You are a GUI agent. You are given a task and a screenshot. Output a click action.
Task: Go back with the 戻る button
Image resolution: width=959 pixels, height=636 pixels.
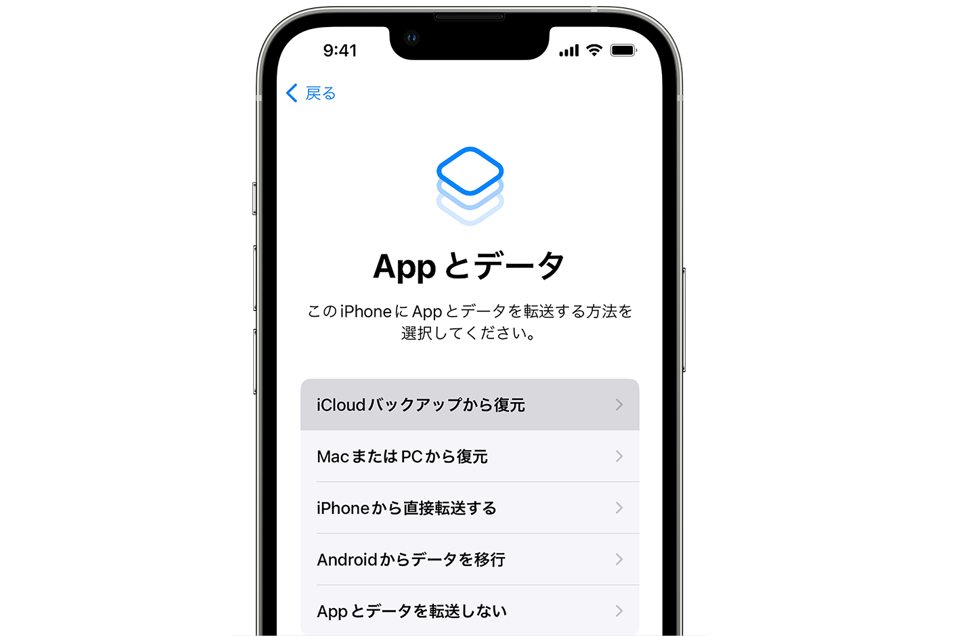point(311,93)
